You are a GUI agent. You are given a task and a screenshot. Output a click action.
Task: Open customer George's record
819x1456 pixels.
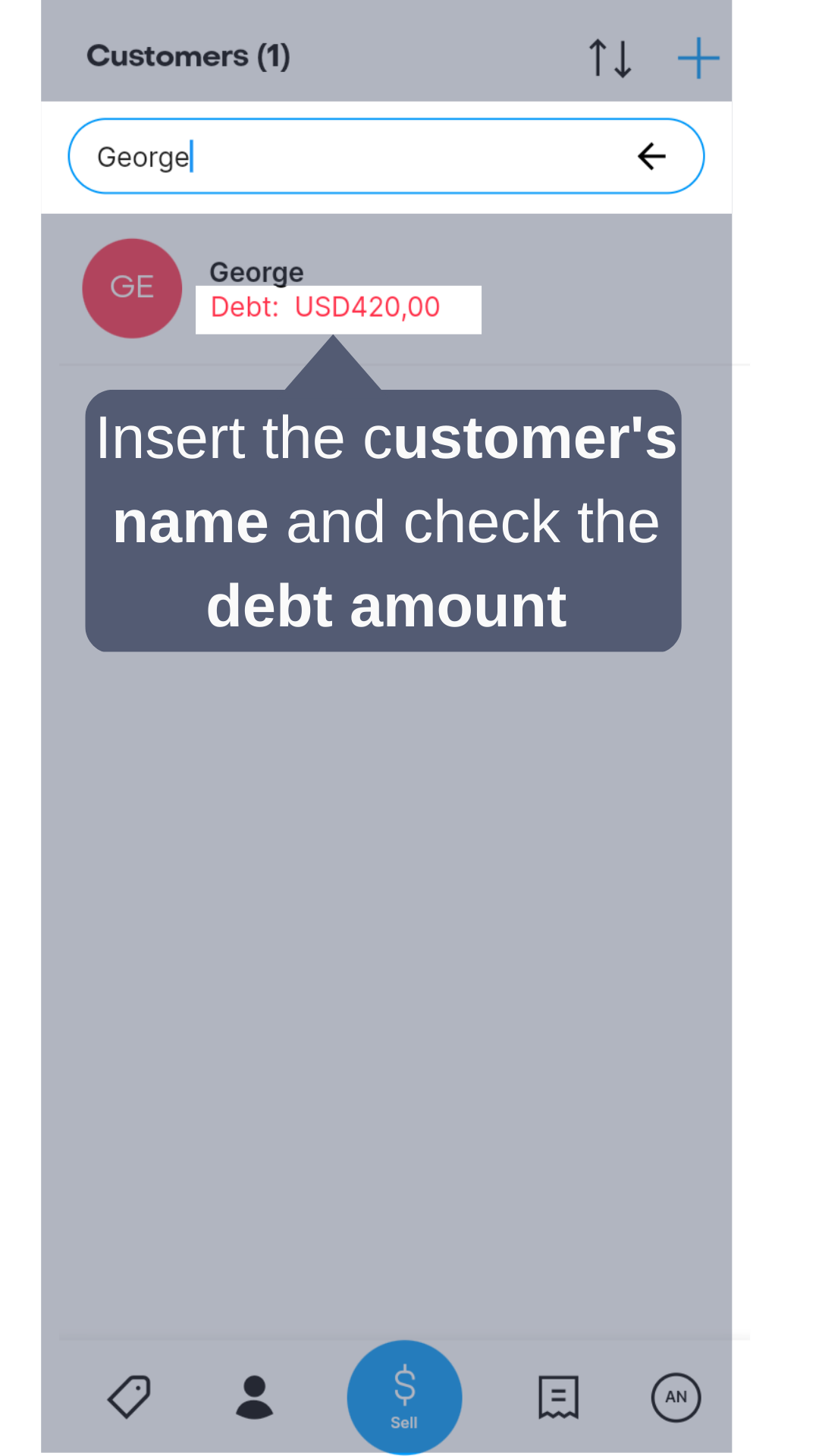(x=256, y=273)
